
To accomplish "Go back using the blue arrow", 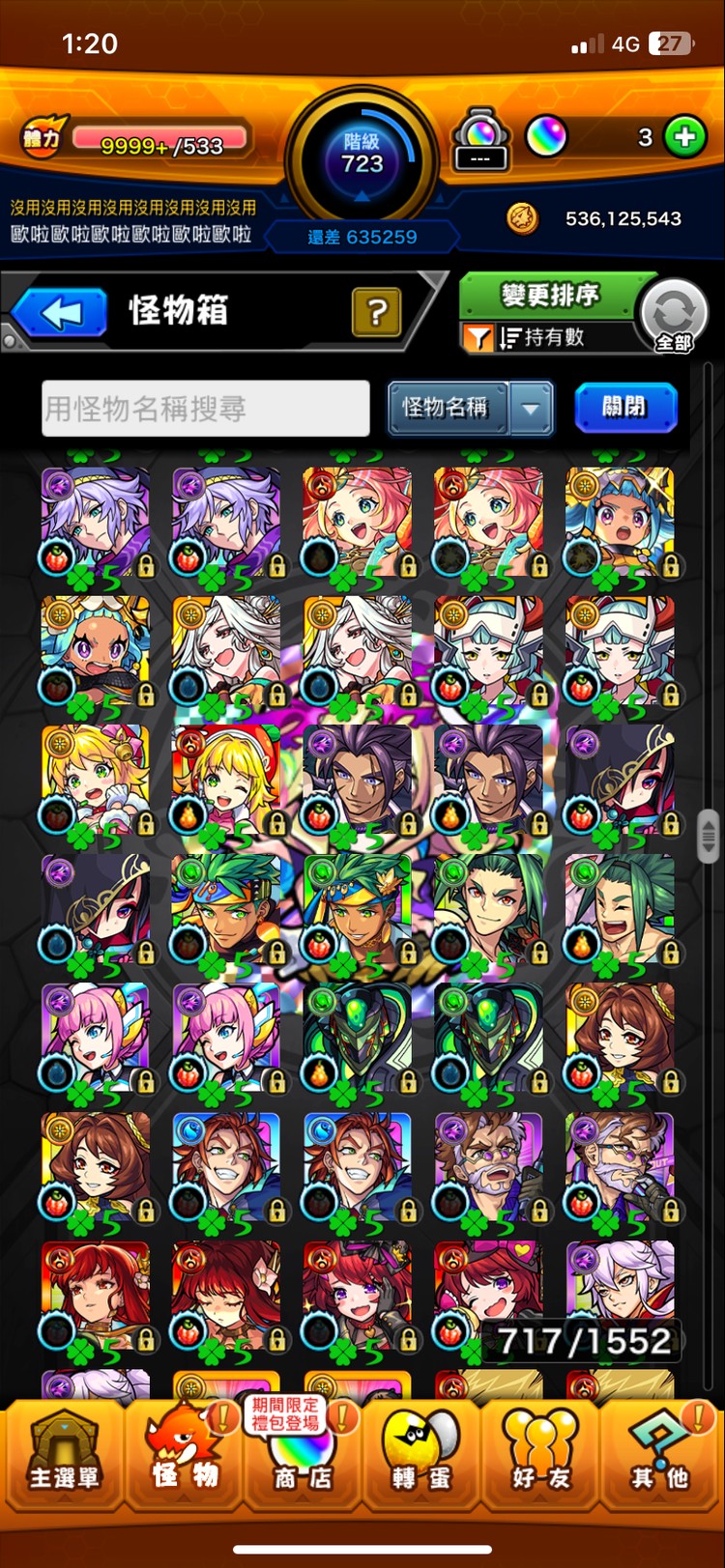I will click(60, 313).
